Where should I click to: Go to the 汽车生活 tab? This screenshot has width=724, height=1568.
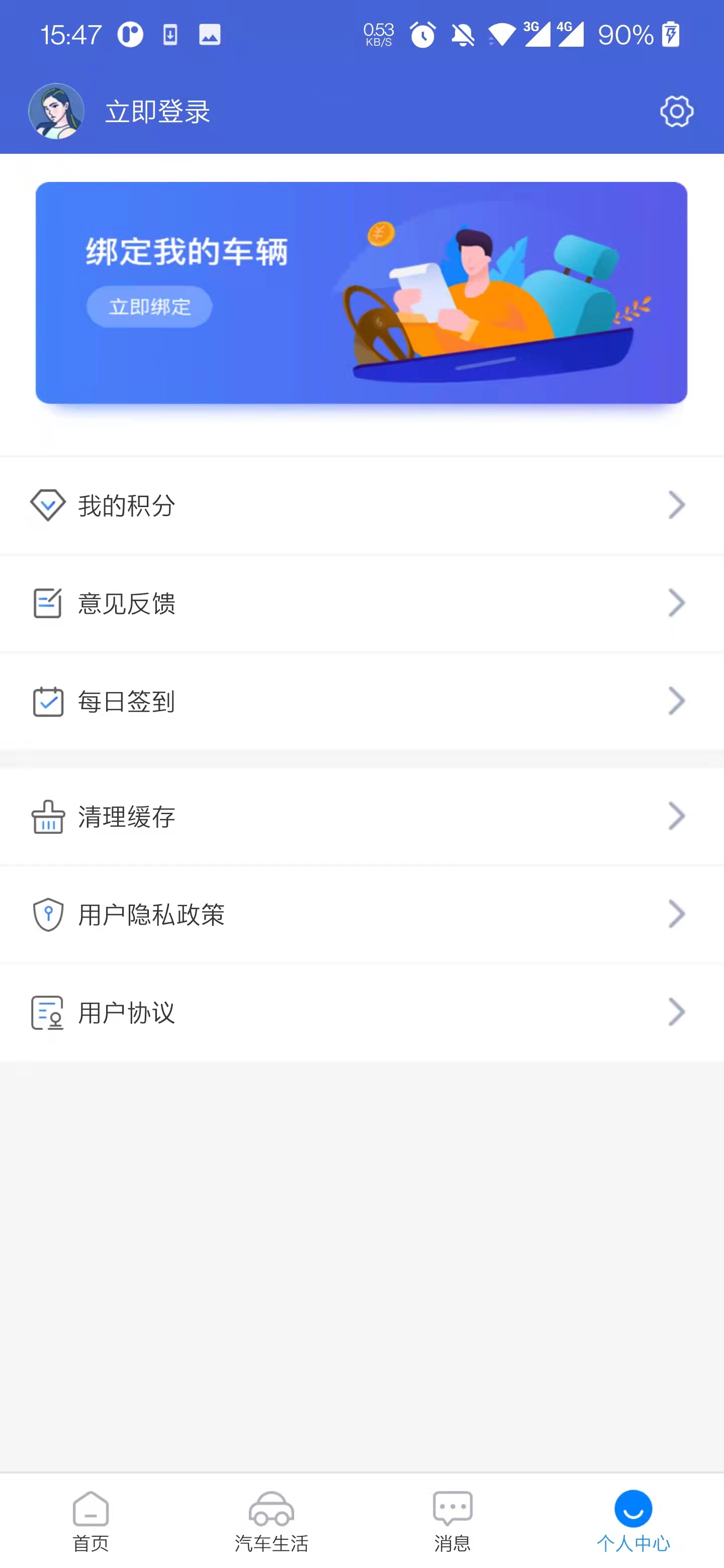(271, 1521)
